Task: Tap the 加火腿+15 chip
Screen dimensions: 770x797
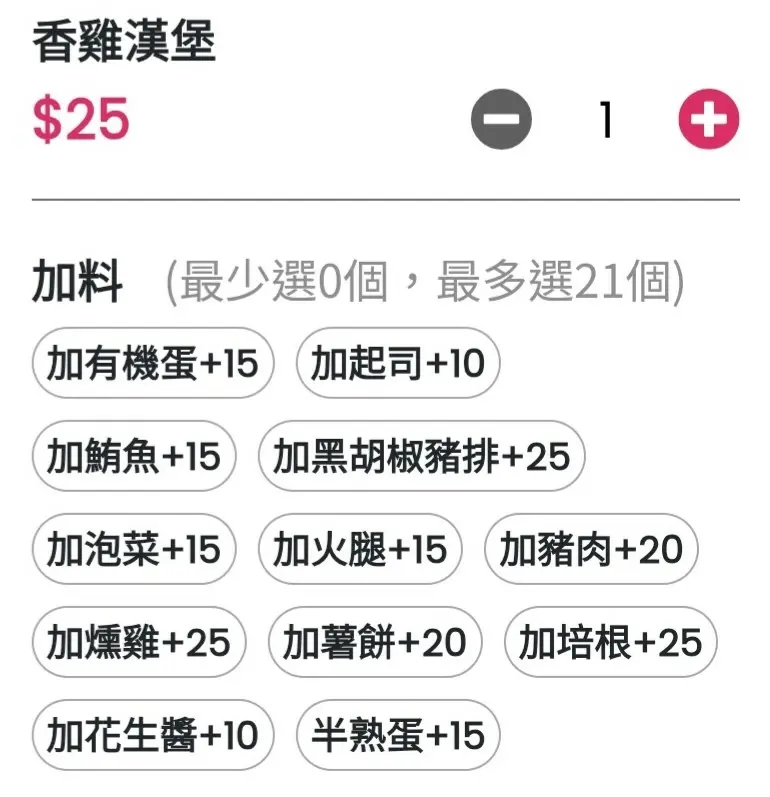Action: (x=360, y=549)
